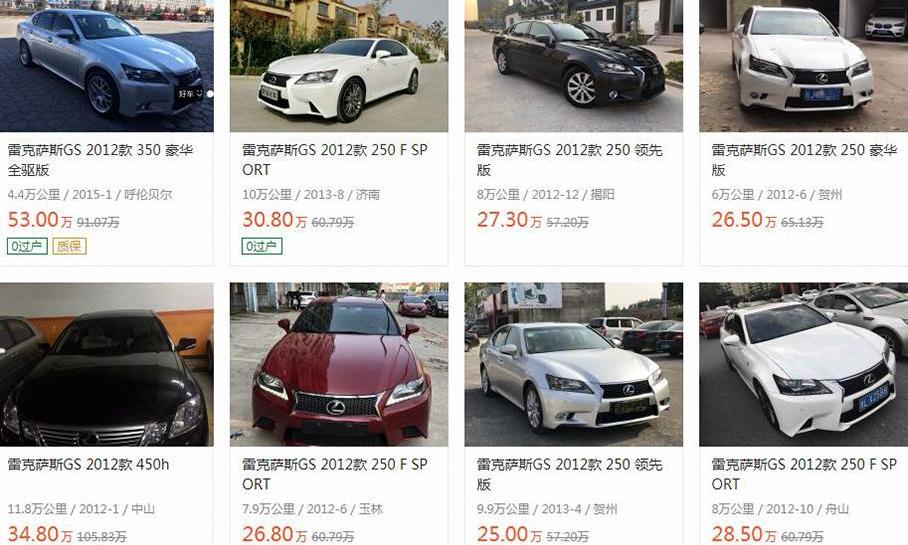View the red 250 F SPORT in 玉林
908x545 pixels.
(x=334, y=473)
